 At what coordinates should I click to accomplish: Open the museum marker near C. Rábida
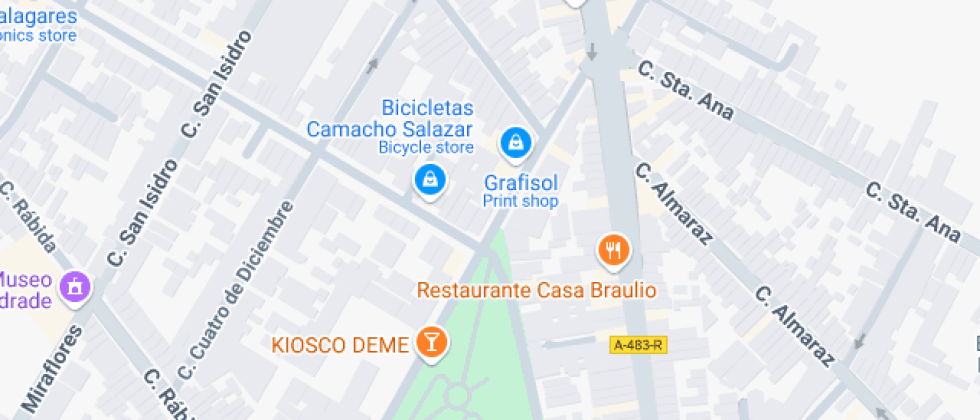(x=75, y=288)
